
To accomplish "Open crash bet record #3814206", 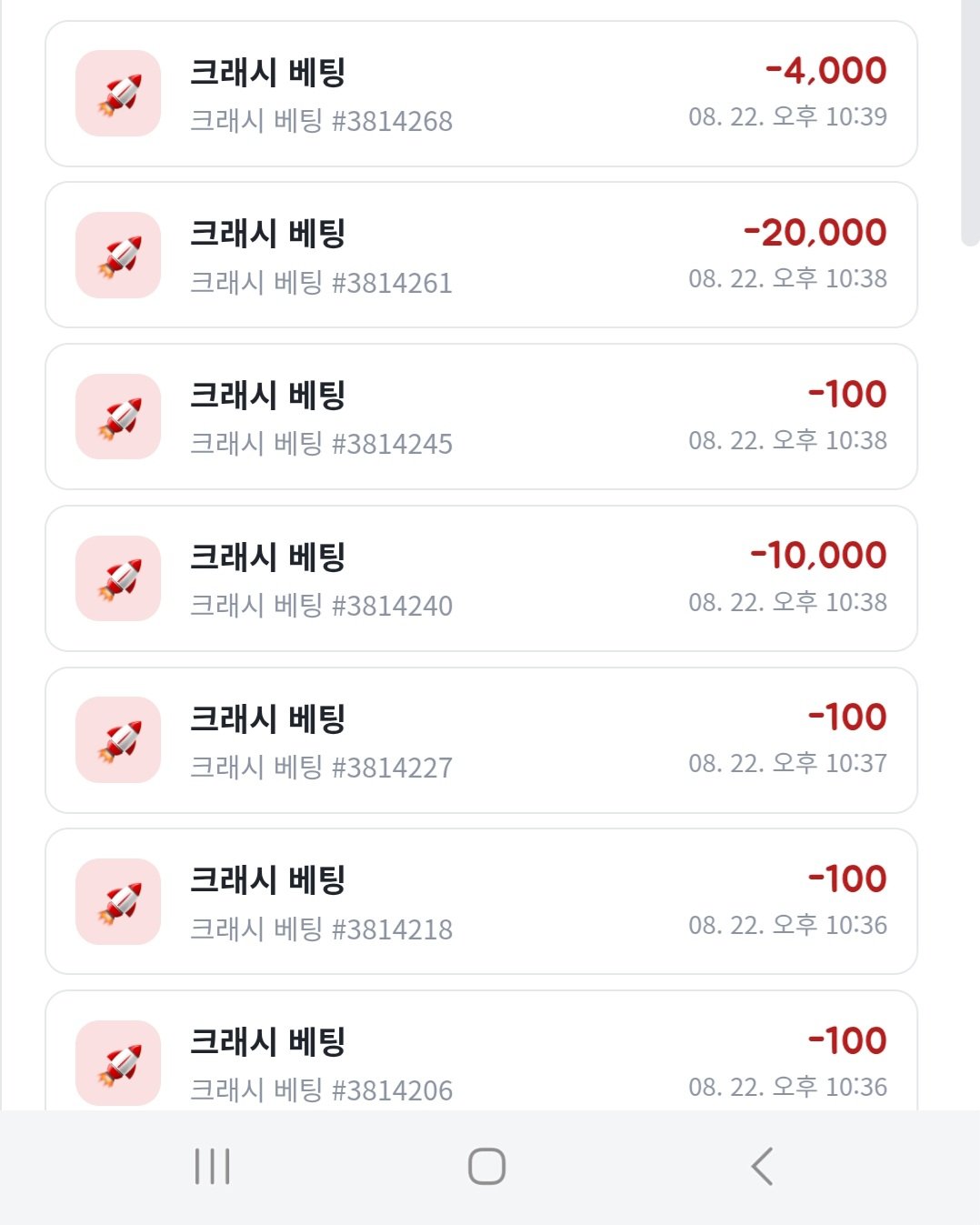I will pyautogui.click(x=481, y=1050).
